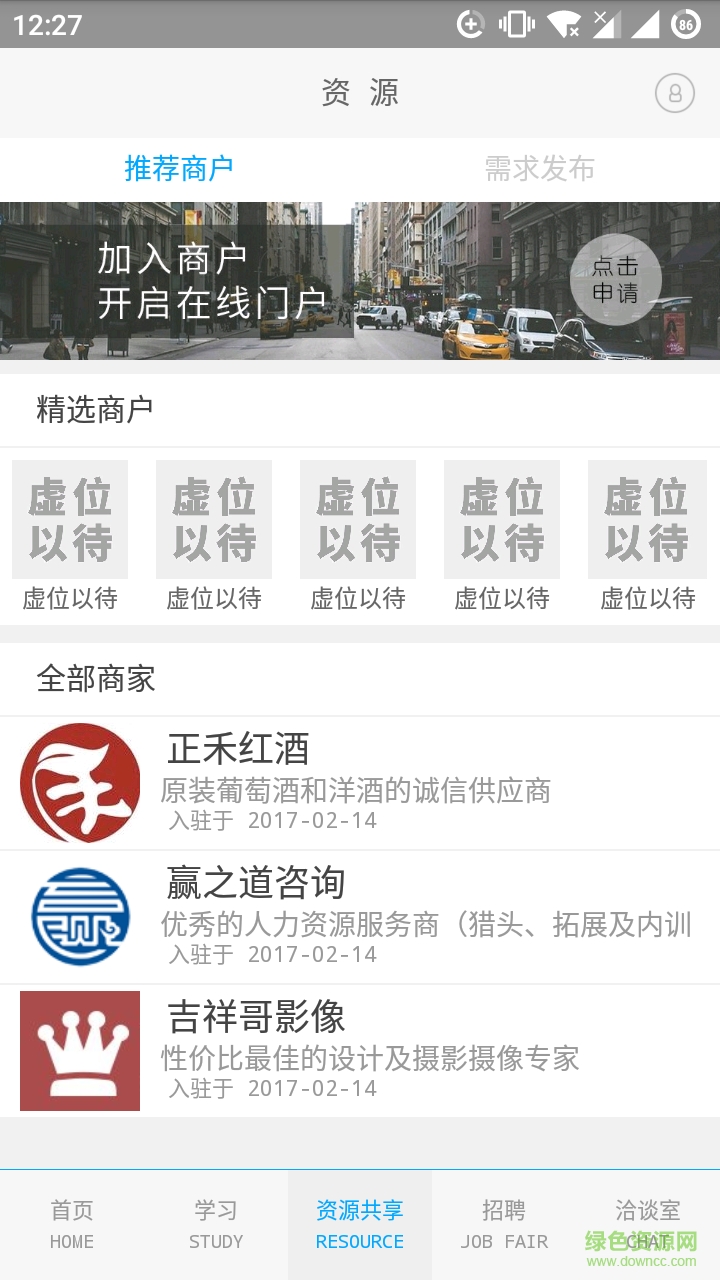Go to the 首页 HOME tab
Image resolution: width=720 pixels, height=1280 pixels.
(x=72, y=1225)
